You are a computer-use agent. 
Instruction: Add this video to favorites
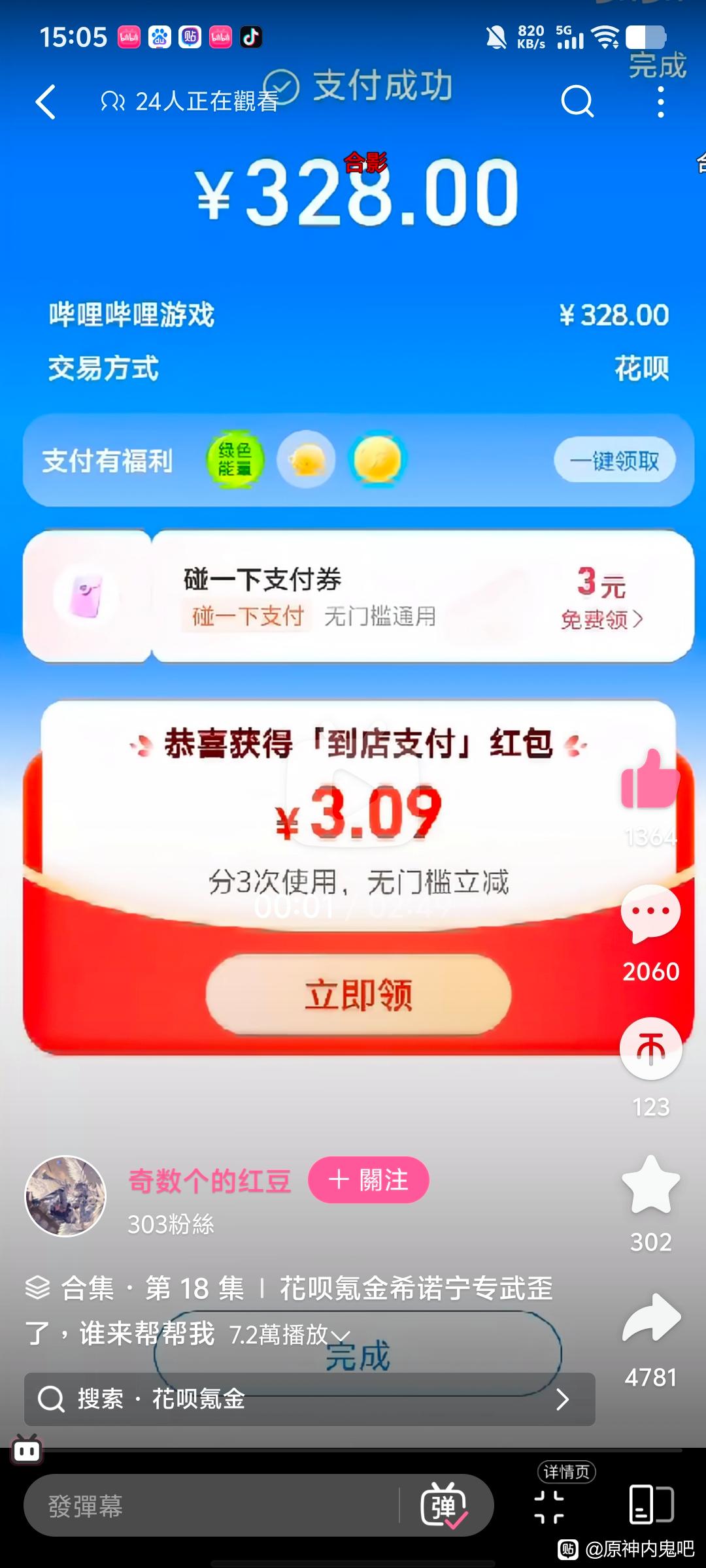coord(650,1184)
